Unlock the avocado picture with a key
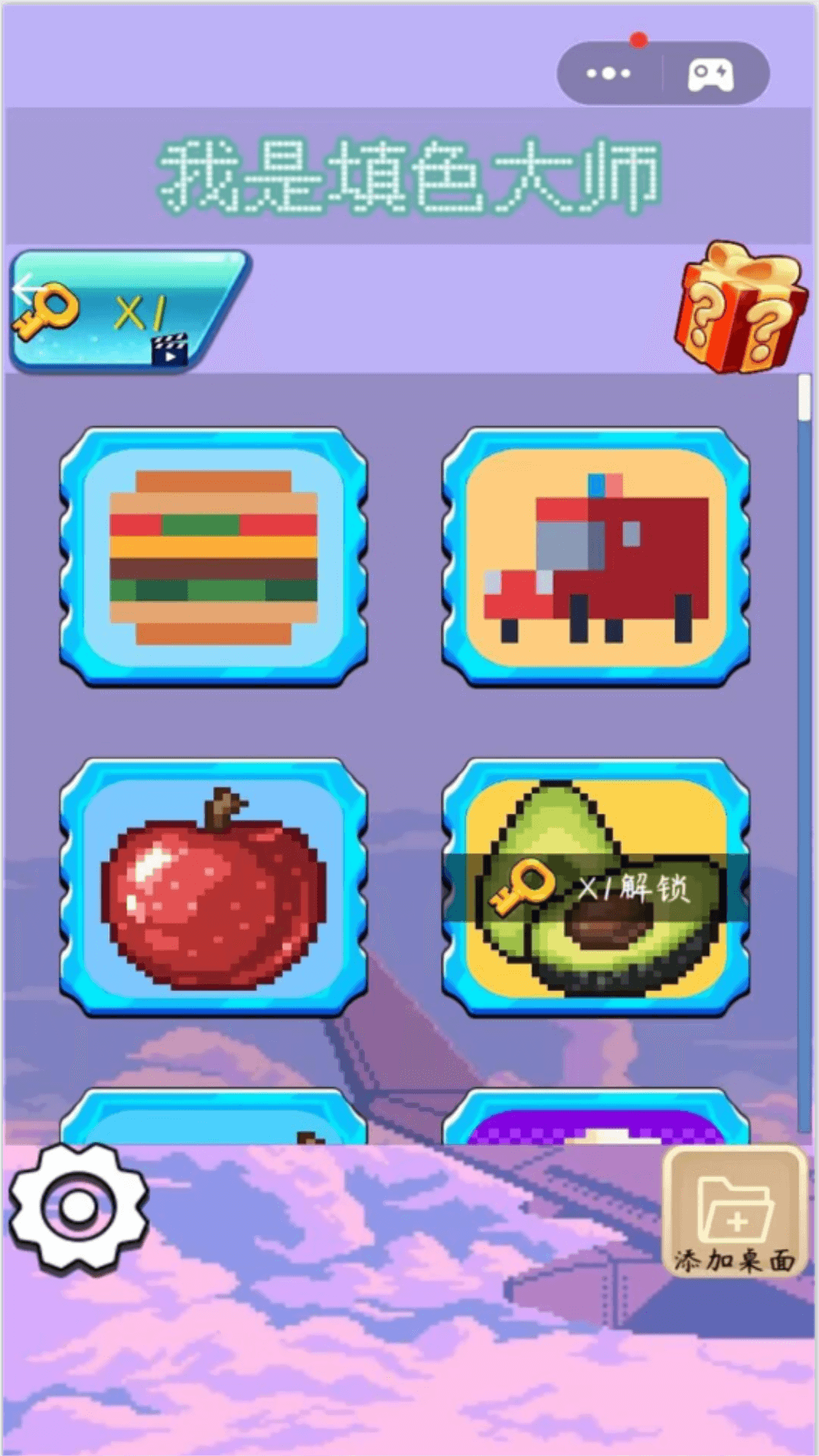The image size is (819, 1456). [x=596, y=887]
